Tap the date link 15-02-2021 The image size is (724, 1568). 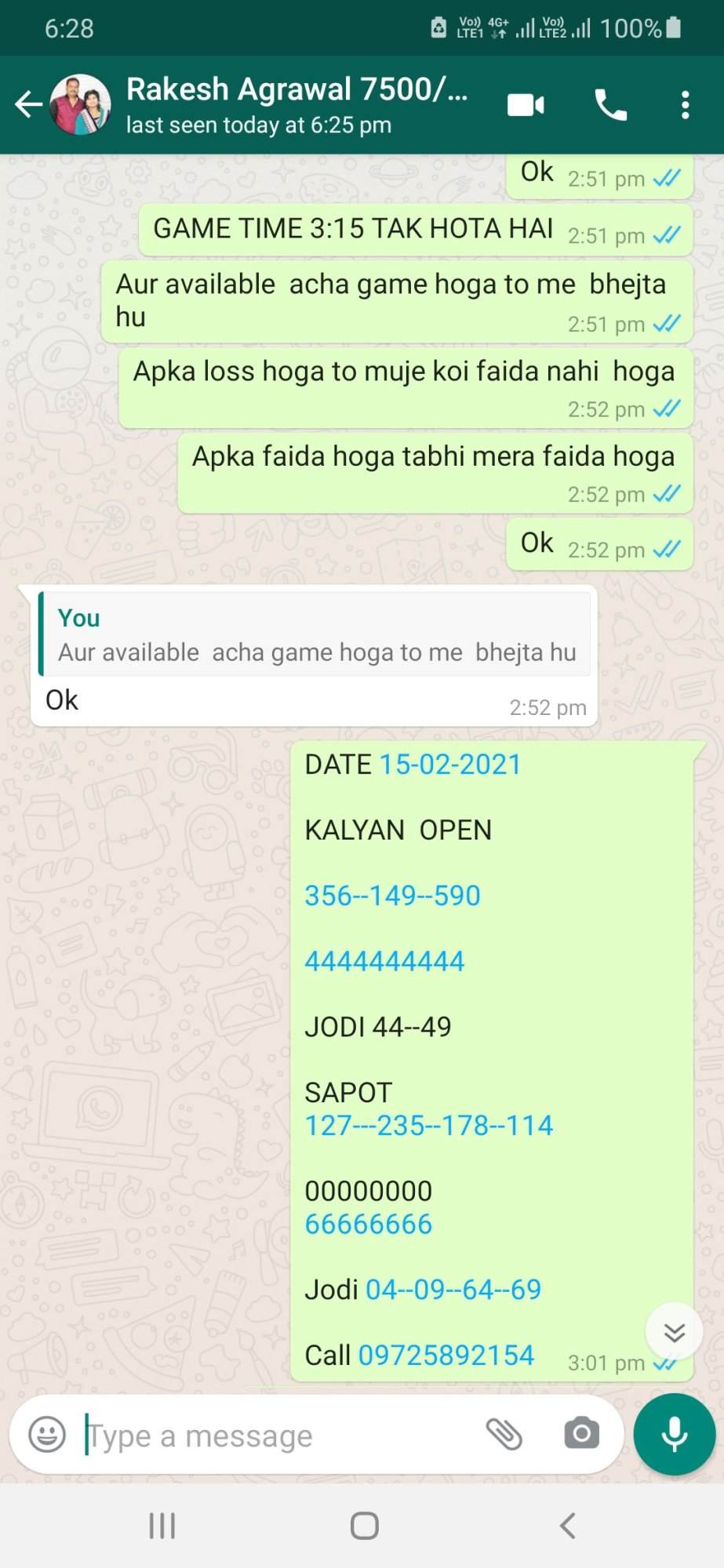click(450, 764)
